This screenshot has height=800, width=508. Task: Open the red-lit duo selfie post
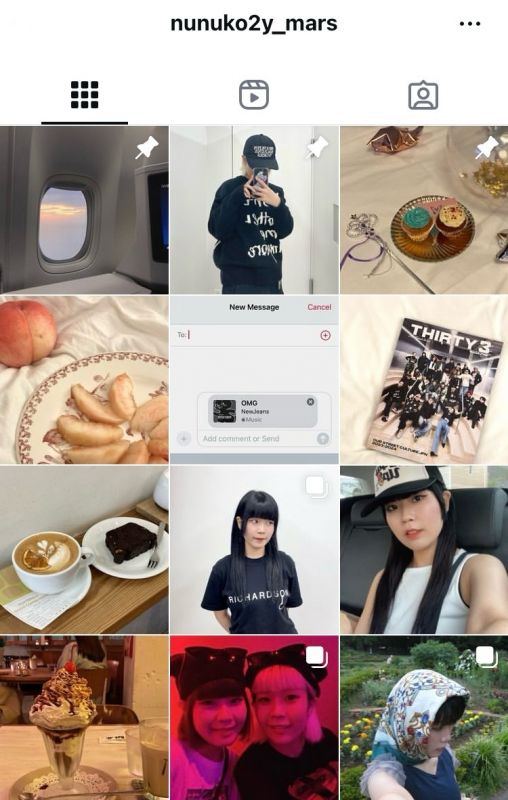click(254, 718)
